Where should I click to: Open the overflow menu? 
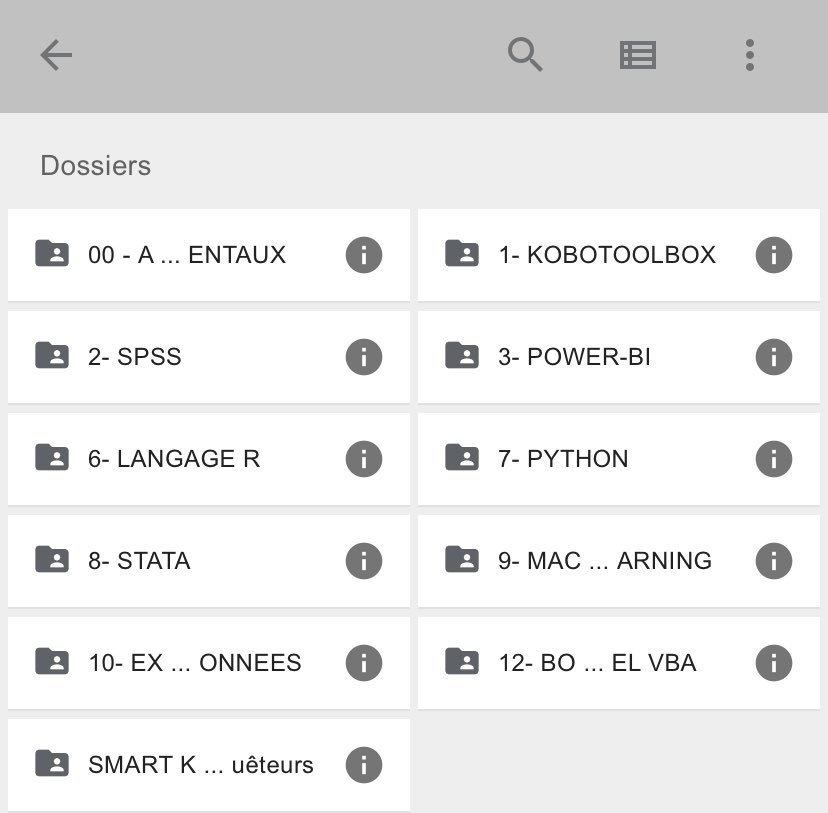[x=749, y=55]
